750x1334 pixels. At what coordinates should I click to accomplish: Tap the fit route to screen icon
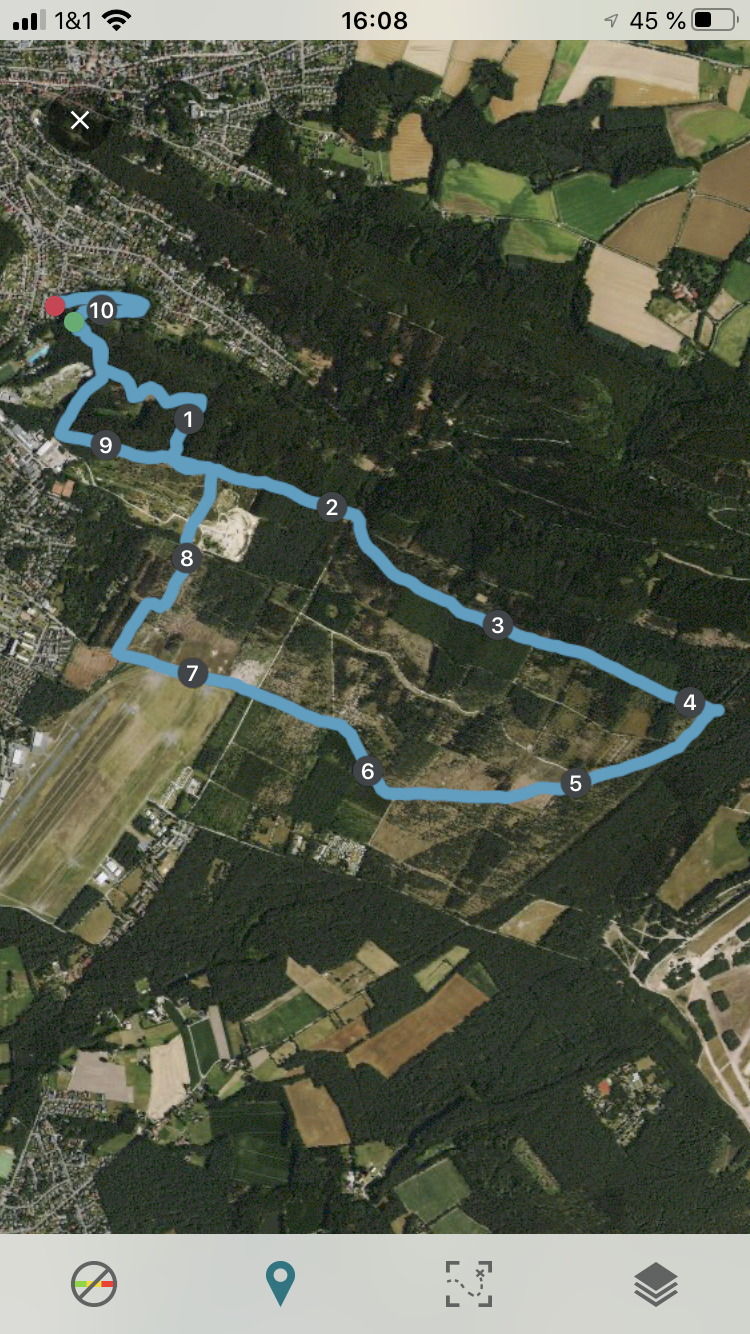click(x=469, y=1284)
